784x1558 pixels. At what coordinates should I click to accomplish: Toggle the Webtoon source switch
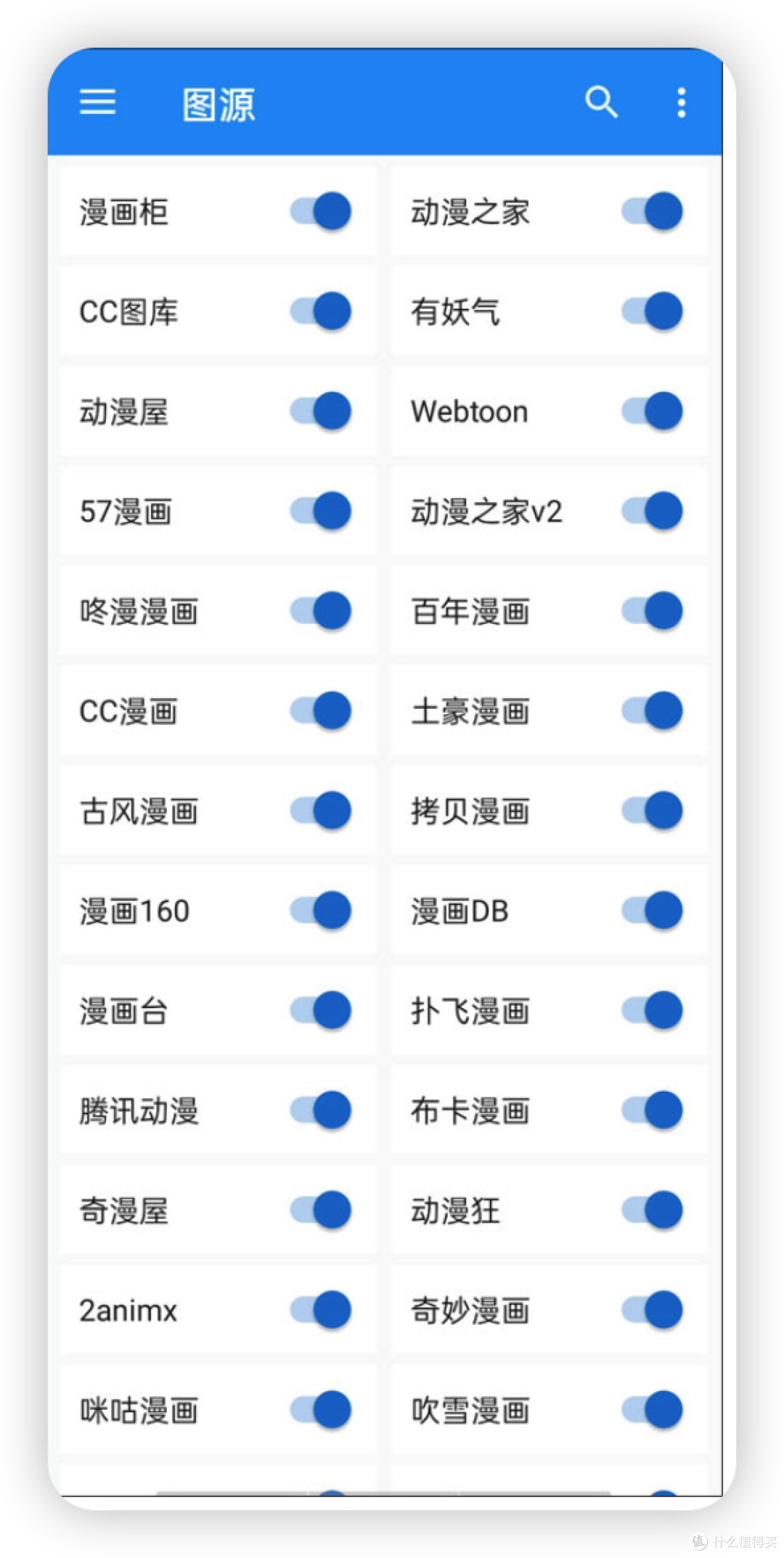click(x=652, y=411)
